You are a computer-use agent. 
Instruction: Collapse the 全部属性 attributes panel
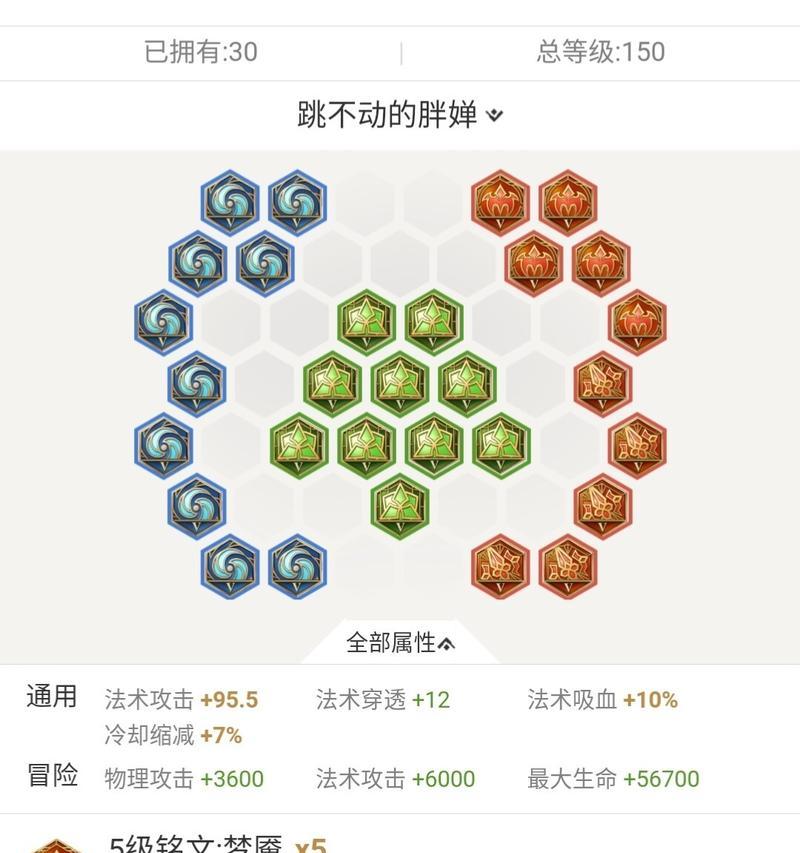(x=400, y=642)
